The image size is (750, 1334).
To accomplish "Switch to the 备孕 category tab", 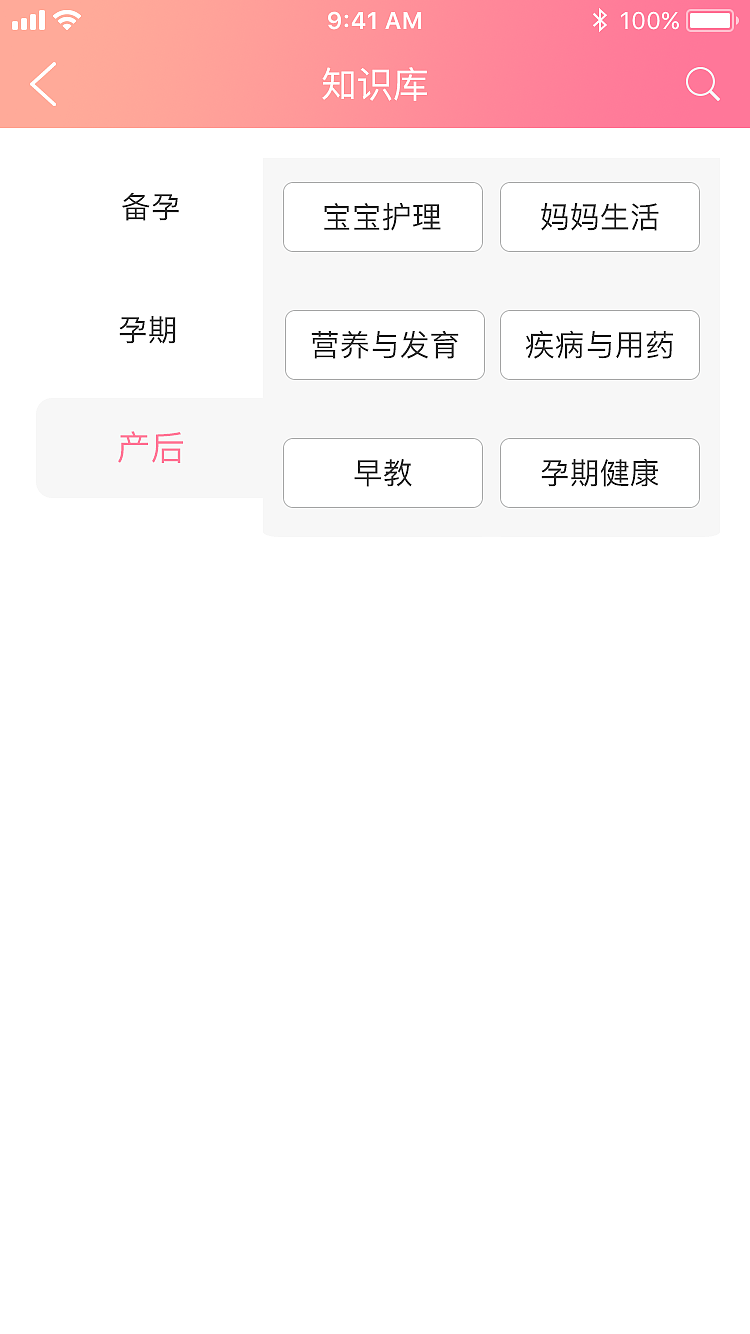I will tap(150, 207).
